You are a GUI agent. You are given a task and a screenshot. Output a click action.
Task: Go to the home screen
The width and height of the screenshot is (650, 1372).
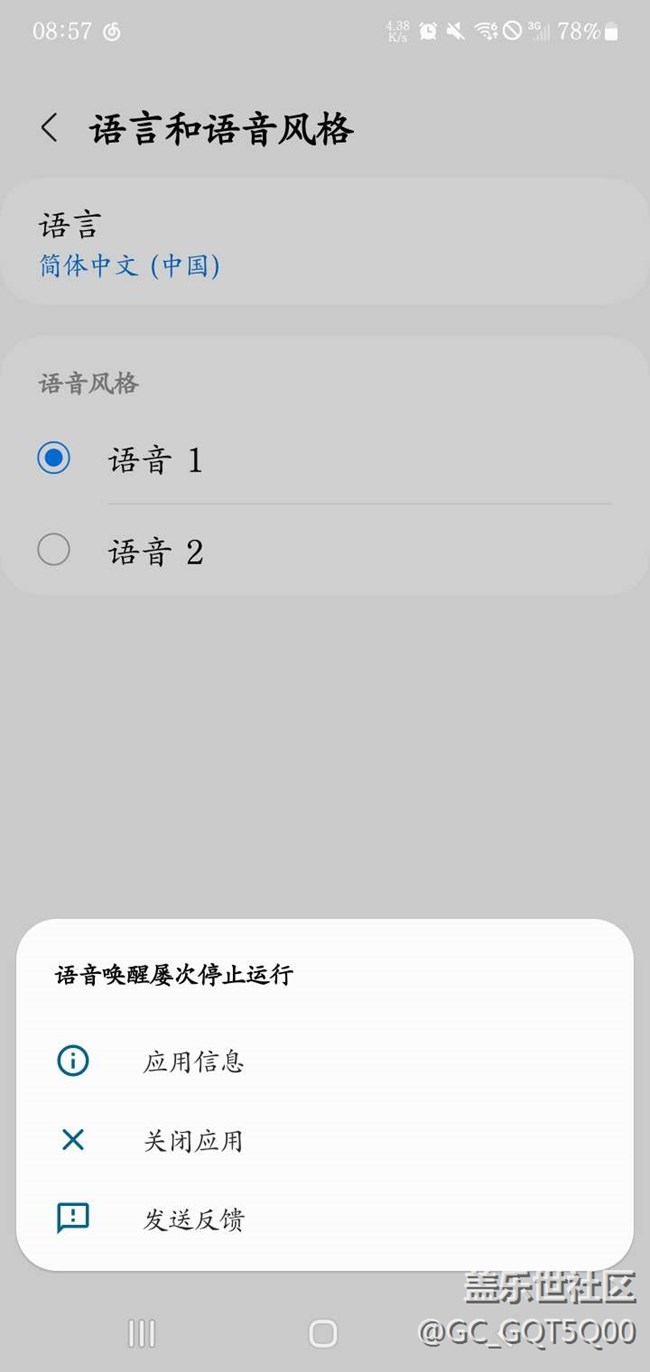click(323, 1333)
